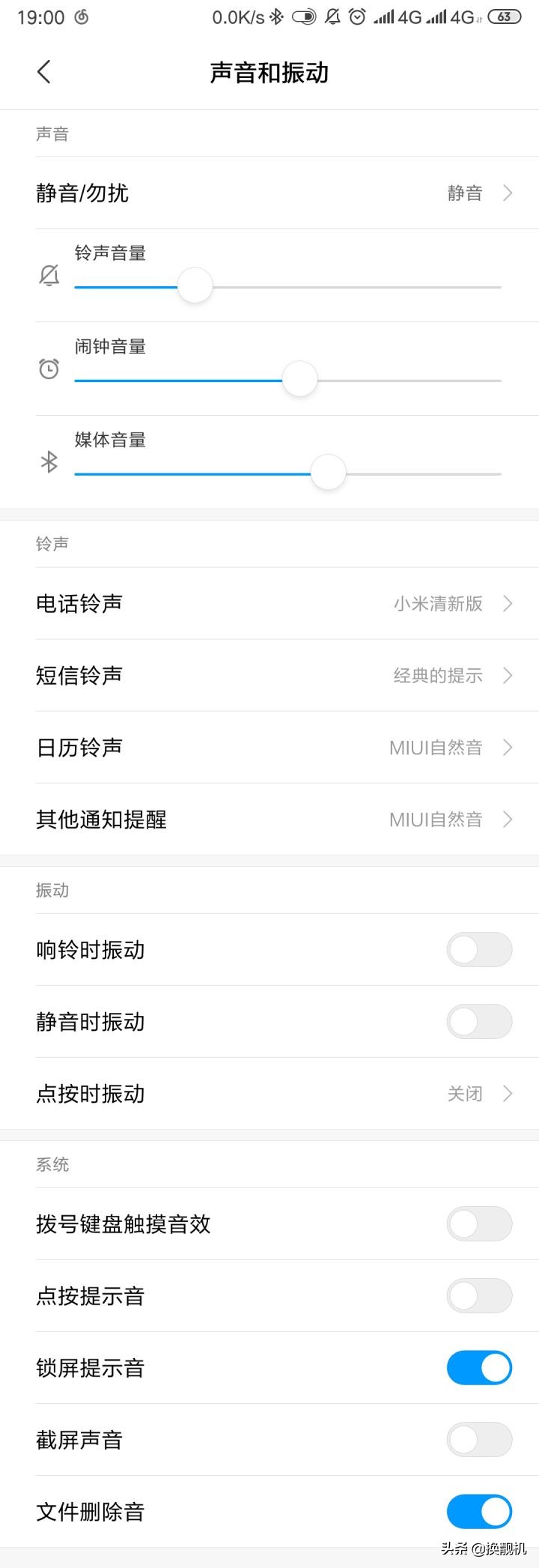Tap the 静音 label next to 静音/勿扰
Screen dimensions: 539x1568
pos(465,193)
